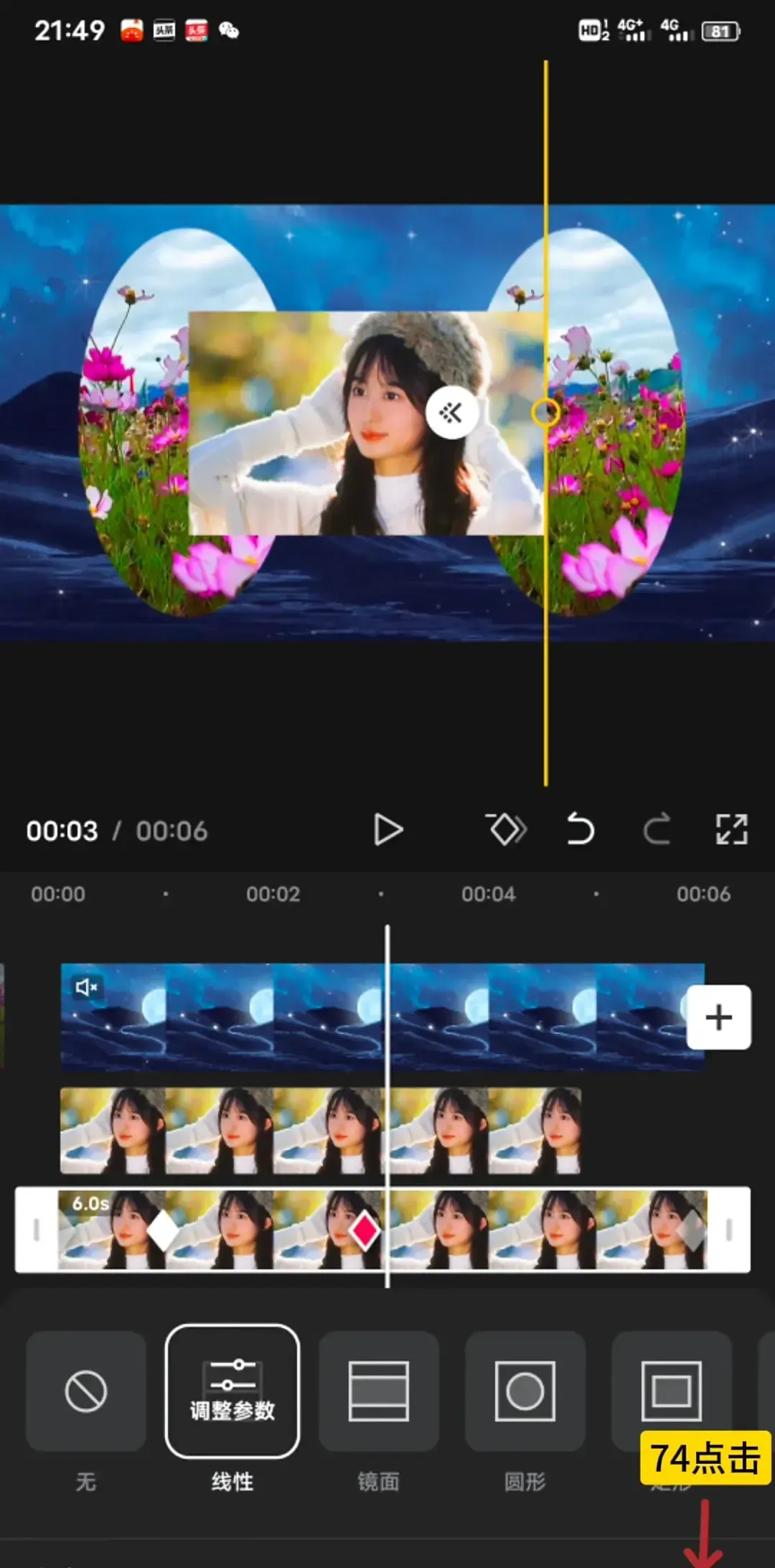
Task: Tap the mask feather arrow handle
Action: pyautogui.click(x=451, y=413)
